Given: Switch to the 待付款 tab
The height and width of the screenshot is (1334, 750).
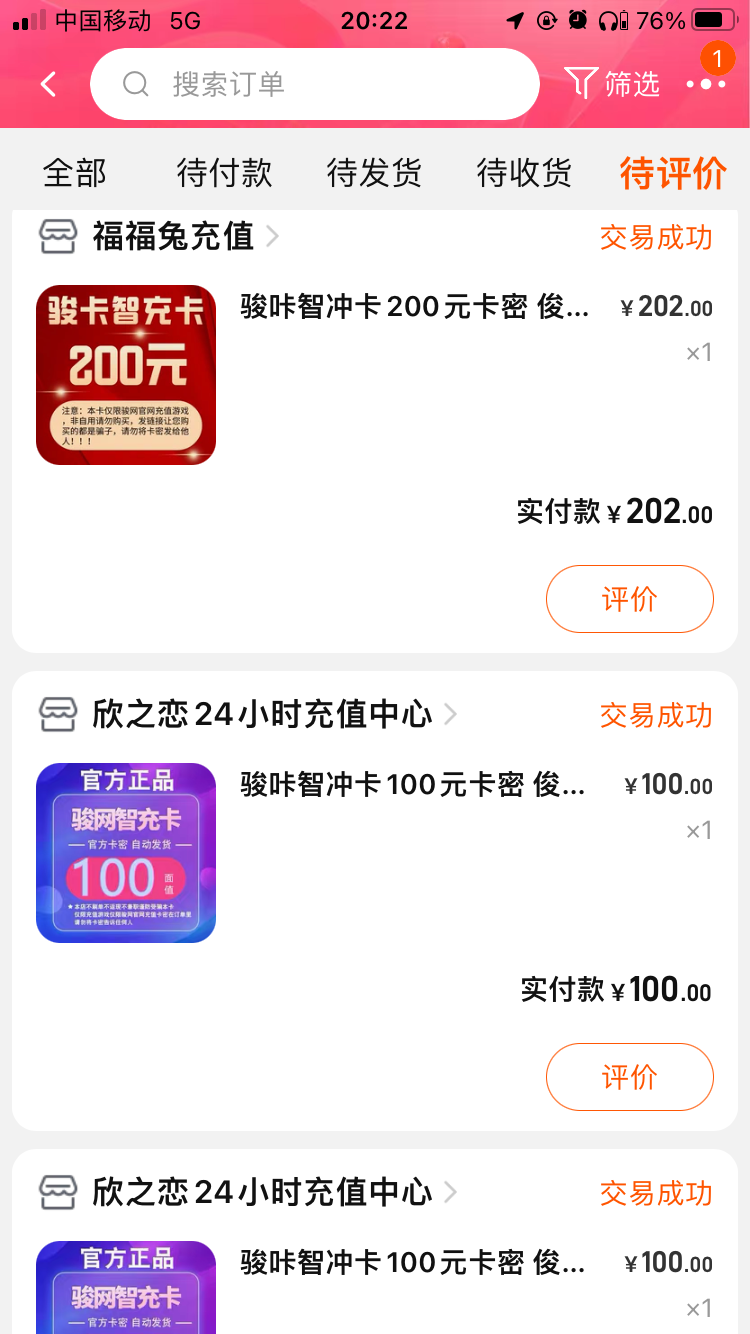Looking at the screenshot, I should point(224,173).
